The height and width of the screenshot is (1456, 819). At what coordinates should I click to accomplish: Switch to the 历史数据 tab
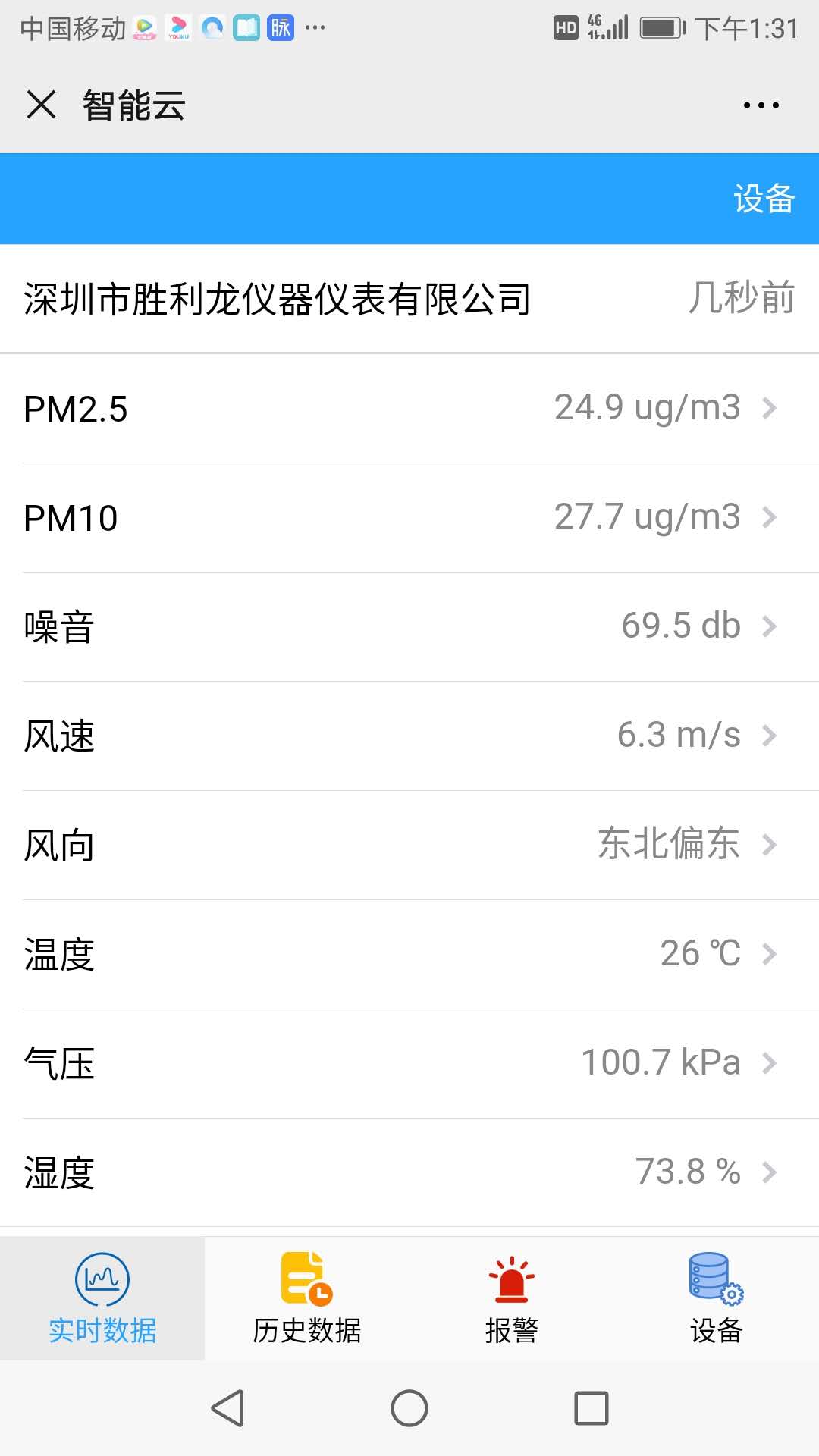point(307,1298)
